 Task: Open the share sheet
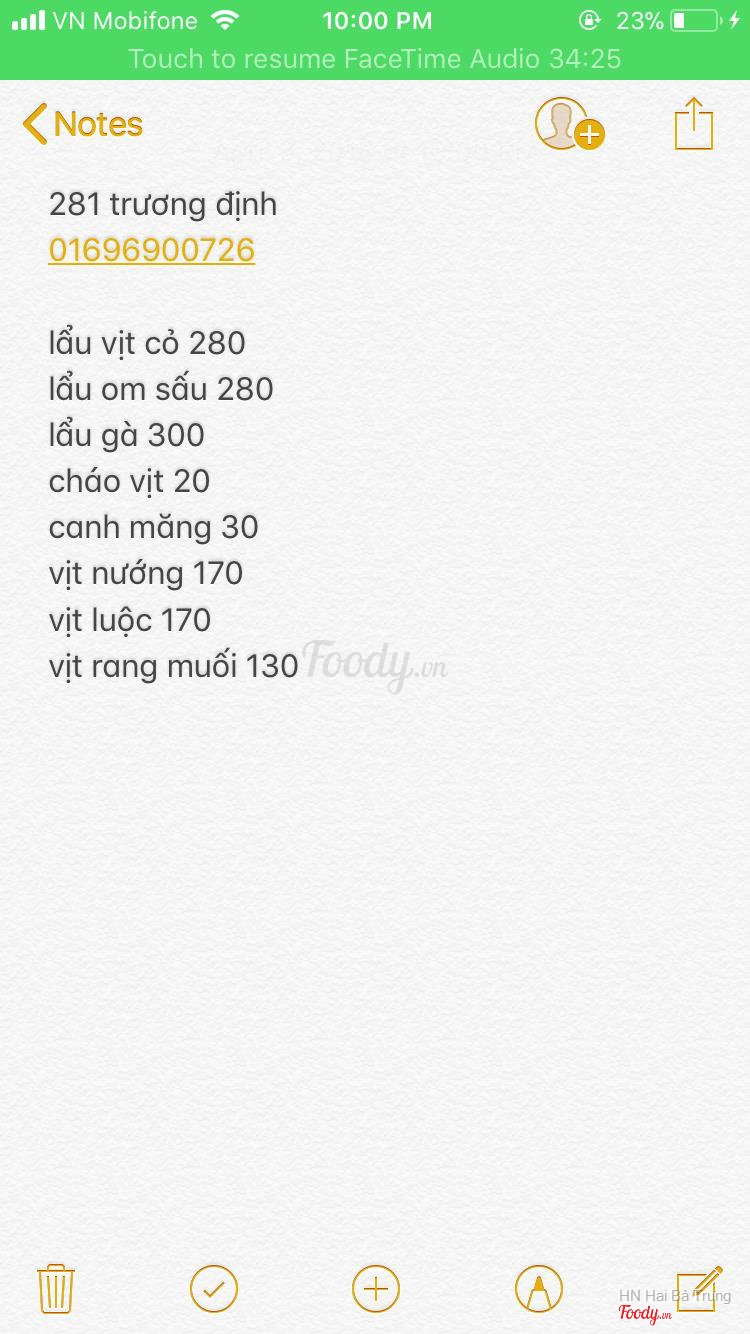pyautogui.click(x=693, y=124)
